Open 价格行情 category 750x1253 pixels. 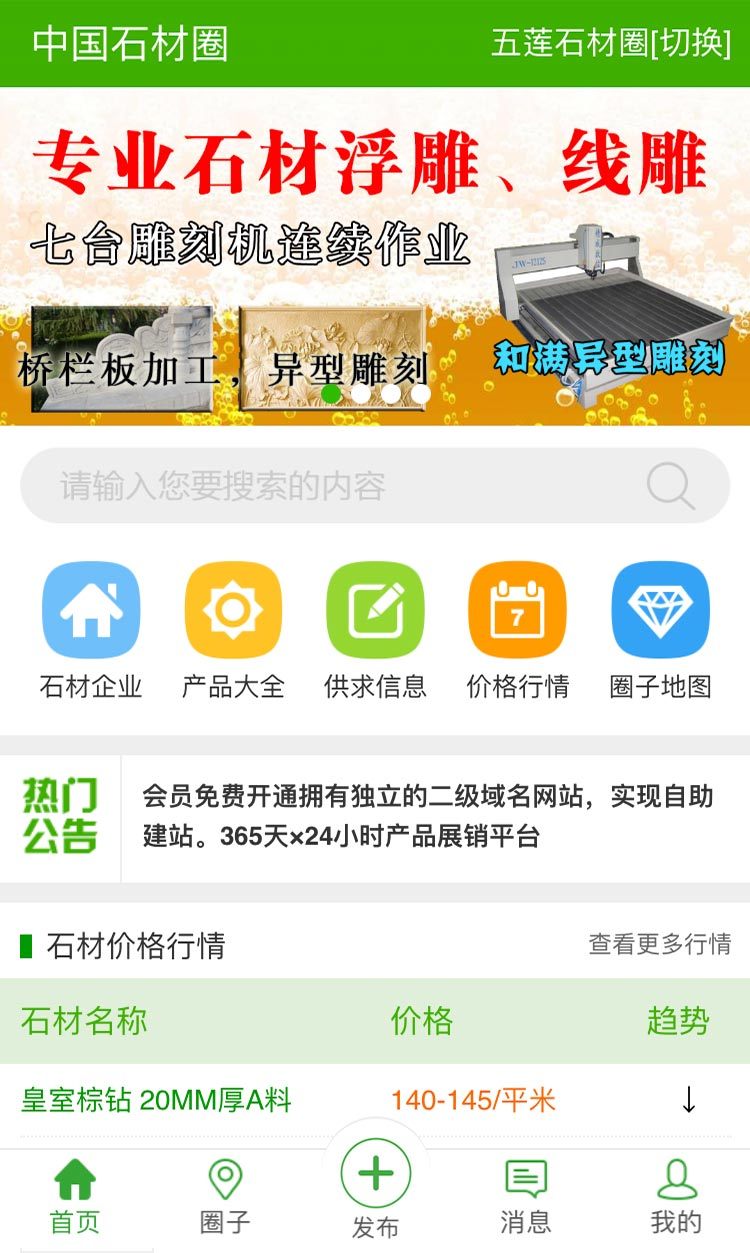click(517, 630)
